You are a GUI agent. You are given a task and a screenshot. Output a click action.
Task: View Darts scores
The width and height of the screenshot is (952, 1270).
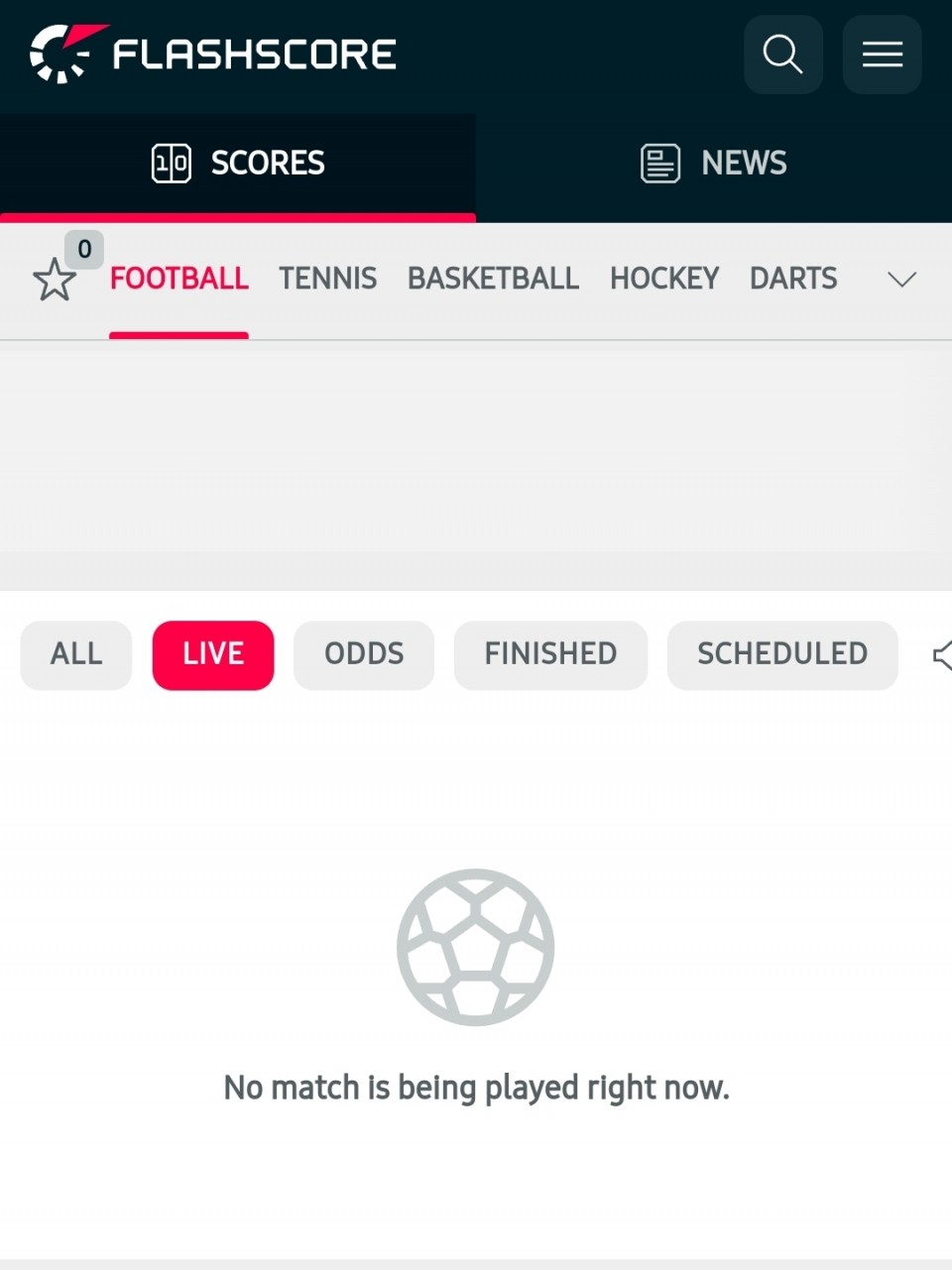click(793, 279)
